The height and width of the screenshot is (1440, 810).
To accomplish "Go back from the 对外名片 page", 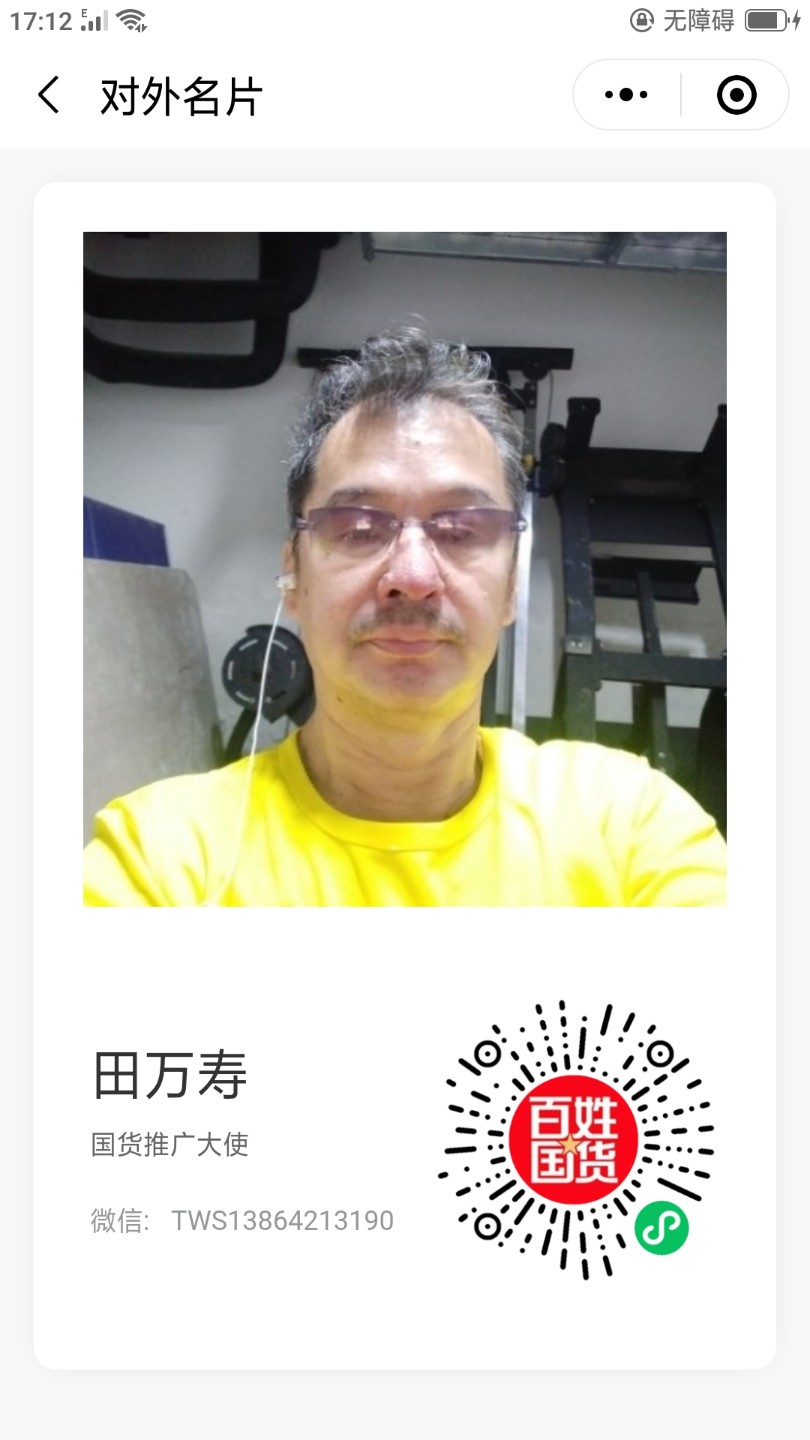I will click(x=48, y=96).
